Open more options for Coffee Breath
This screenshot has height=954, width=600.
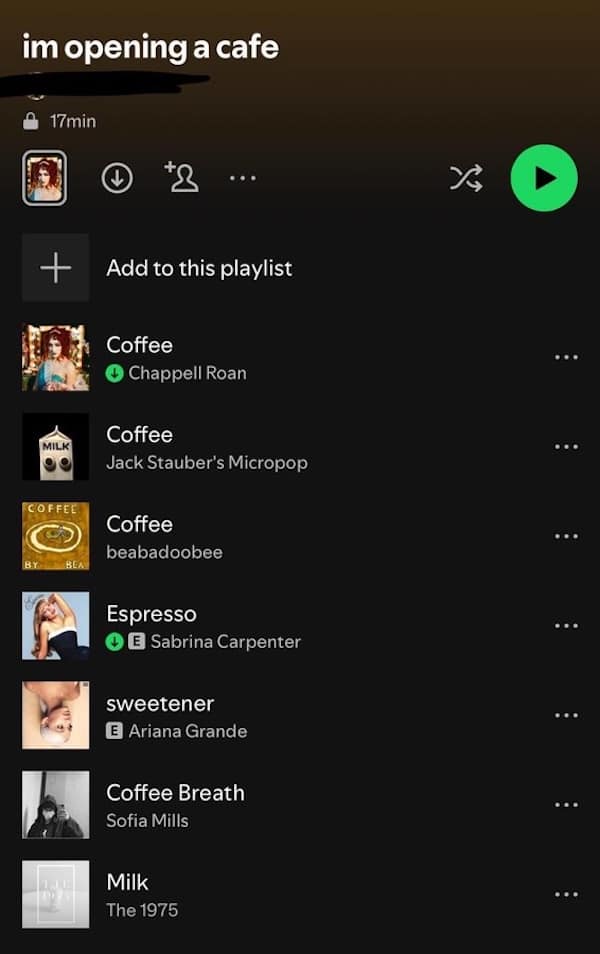[x=566, y=805]
